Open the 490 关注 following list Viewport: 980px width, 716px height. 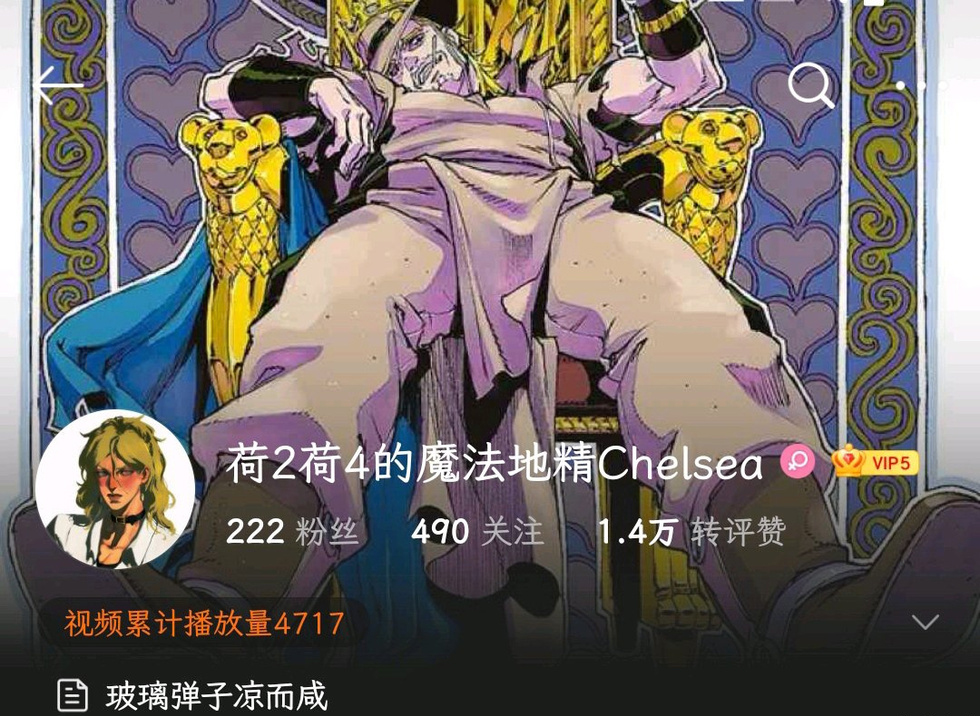(x=477, y=532)
